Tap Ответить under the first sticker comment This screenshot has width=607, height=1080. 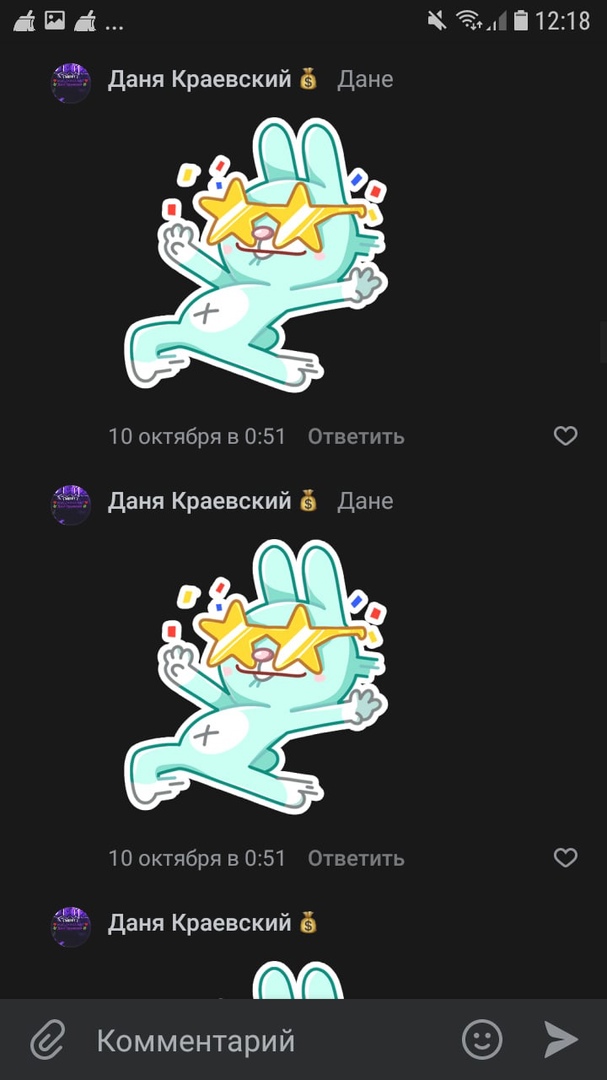356,436
